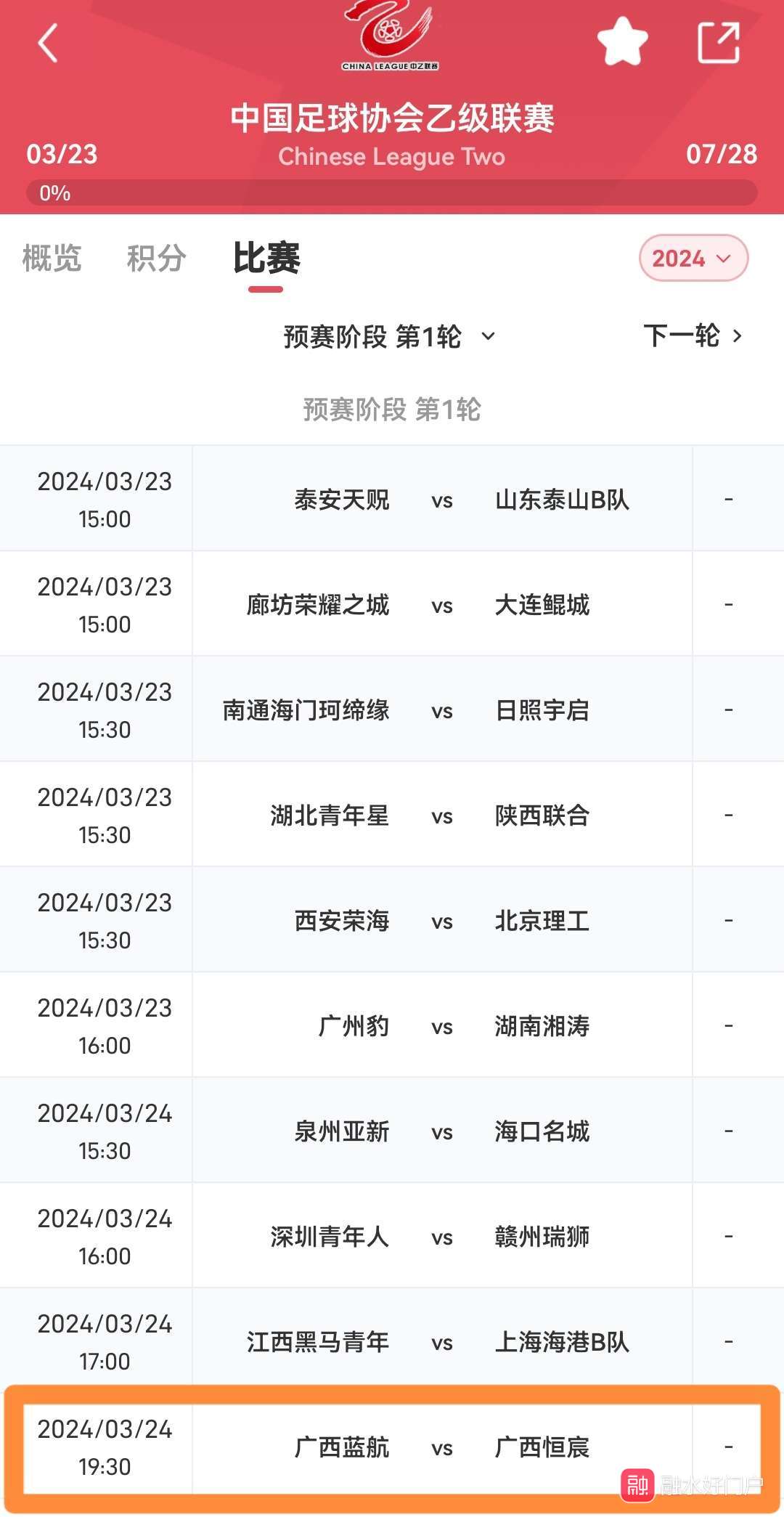The image size is (784, 1517).
Task: View match 南通海门珂缔缘 vs 日照宇启
Action: click(x=392, y=709)
